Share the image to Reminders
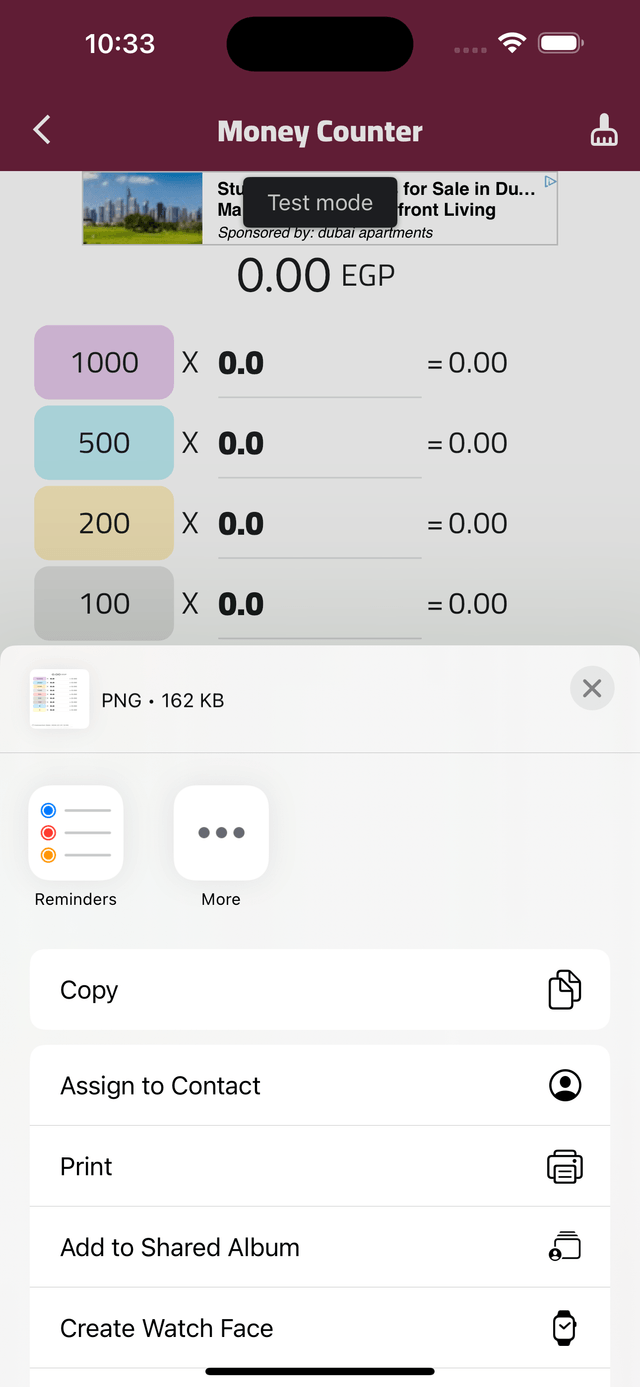Screen dimensions: 640x1387 (76, 833)
